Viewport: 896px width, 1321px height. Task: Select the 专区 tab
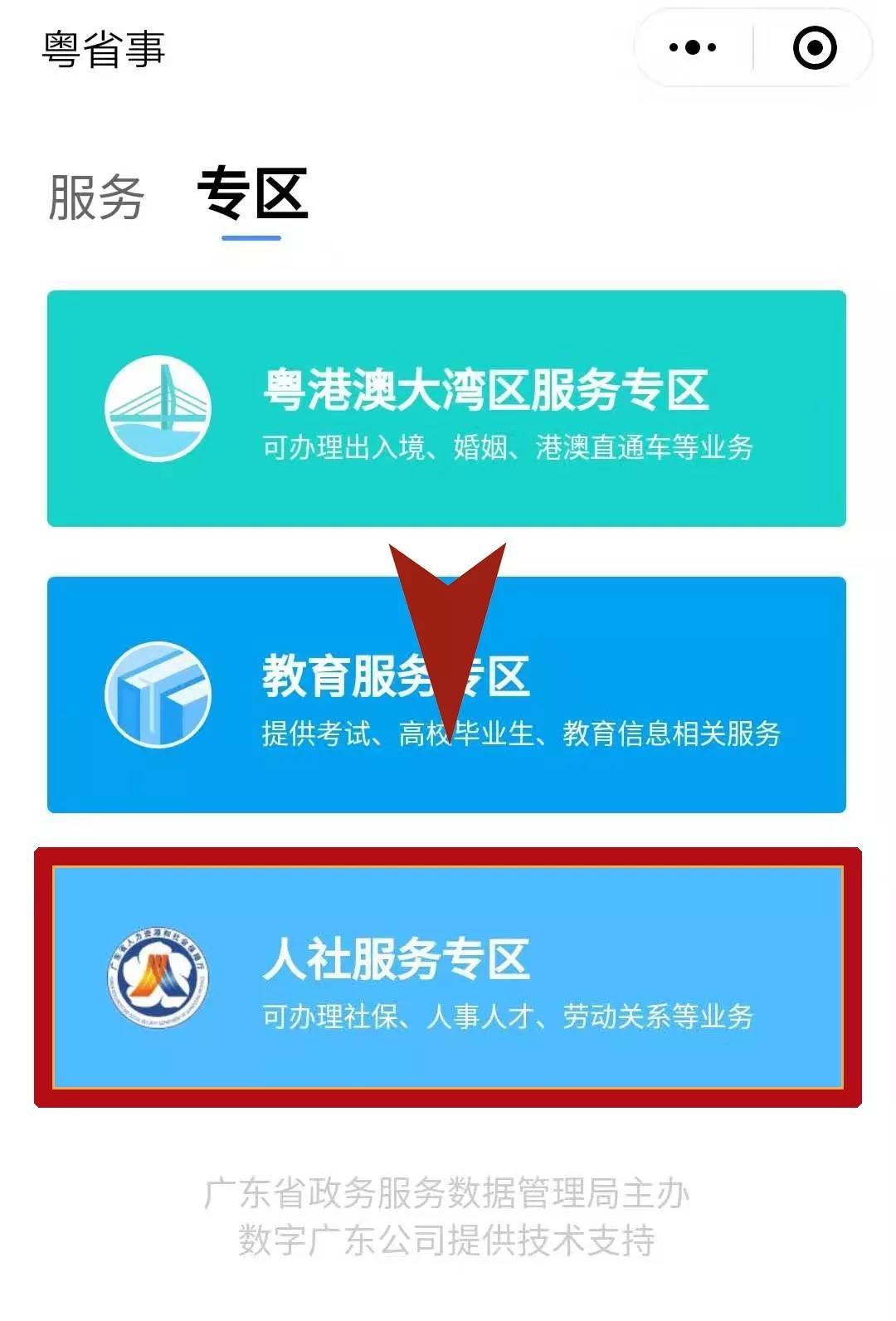click(252, 195)
